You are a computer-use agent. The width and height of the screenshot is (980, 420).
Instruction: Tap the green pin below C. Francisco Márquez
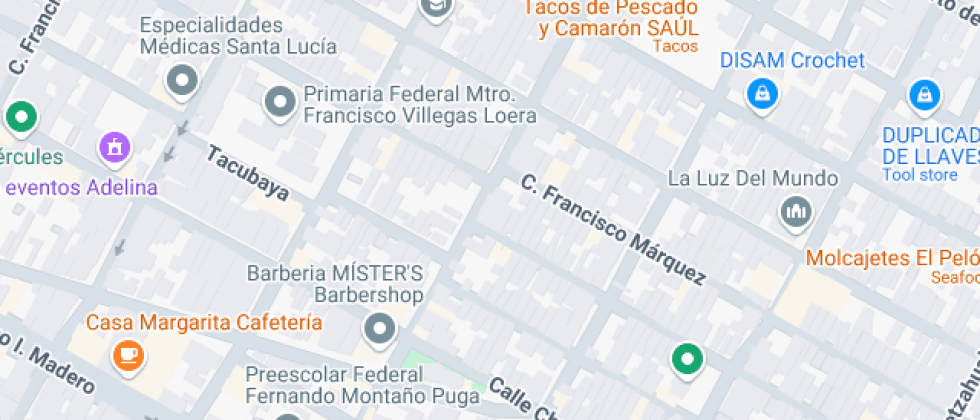[686, 357]
